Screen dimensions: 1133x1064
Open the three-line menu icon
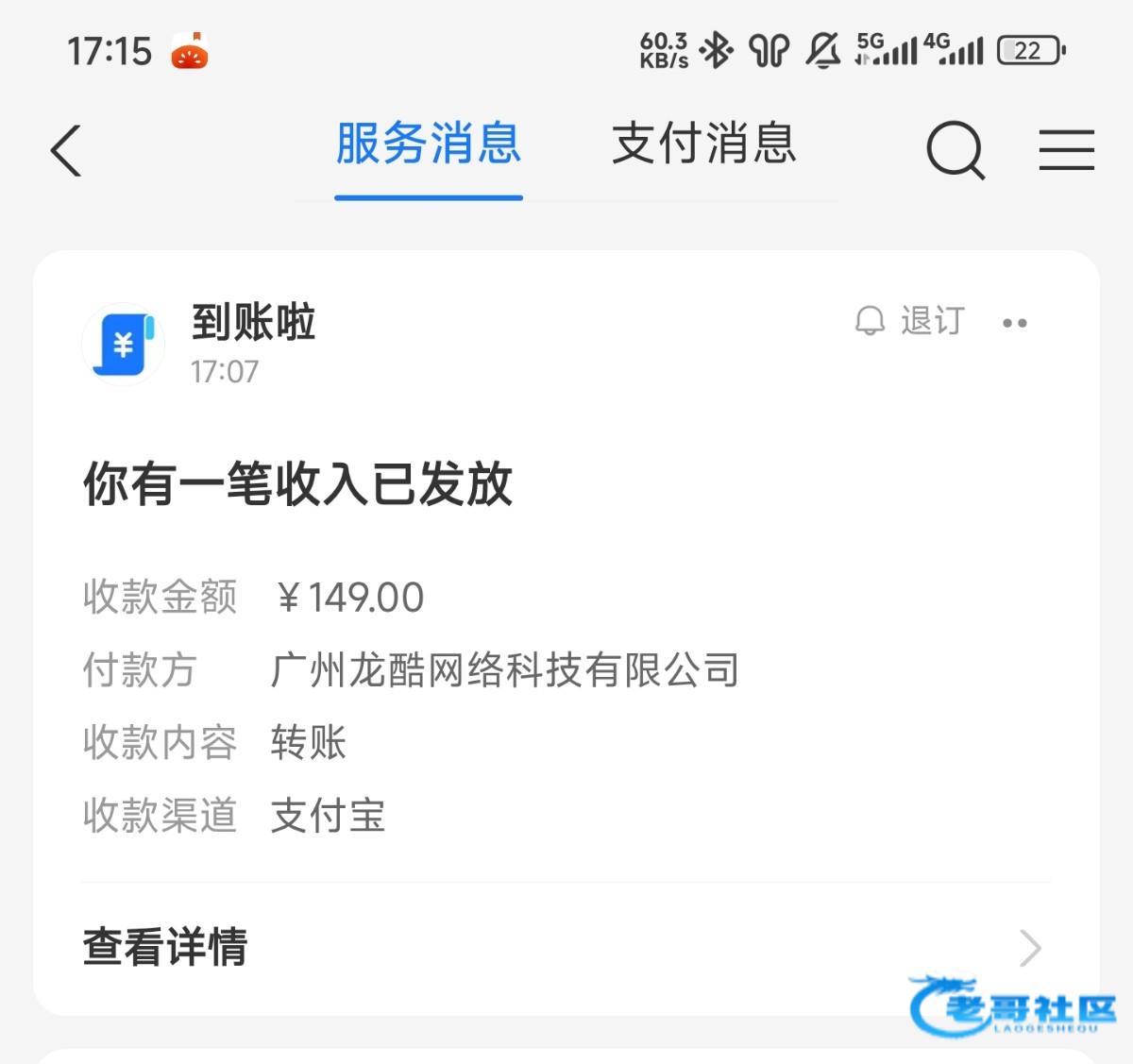pos(1066,151)
